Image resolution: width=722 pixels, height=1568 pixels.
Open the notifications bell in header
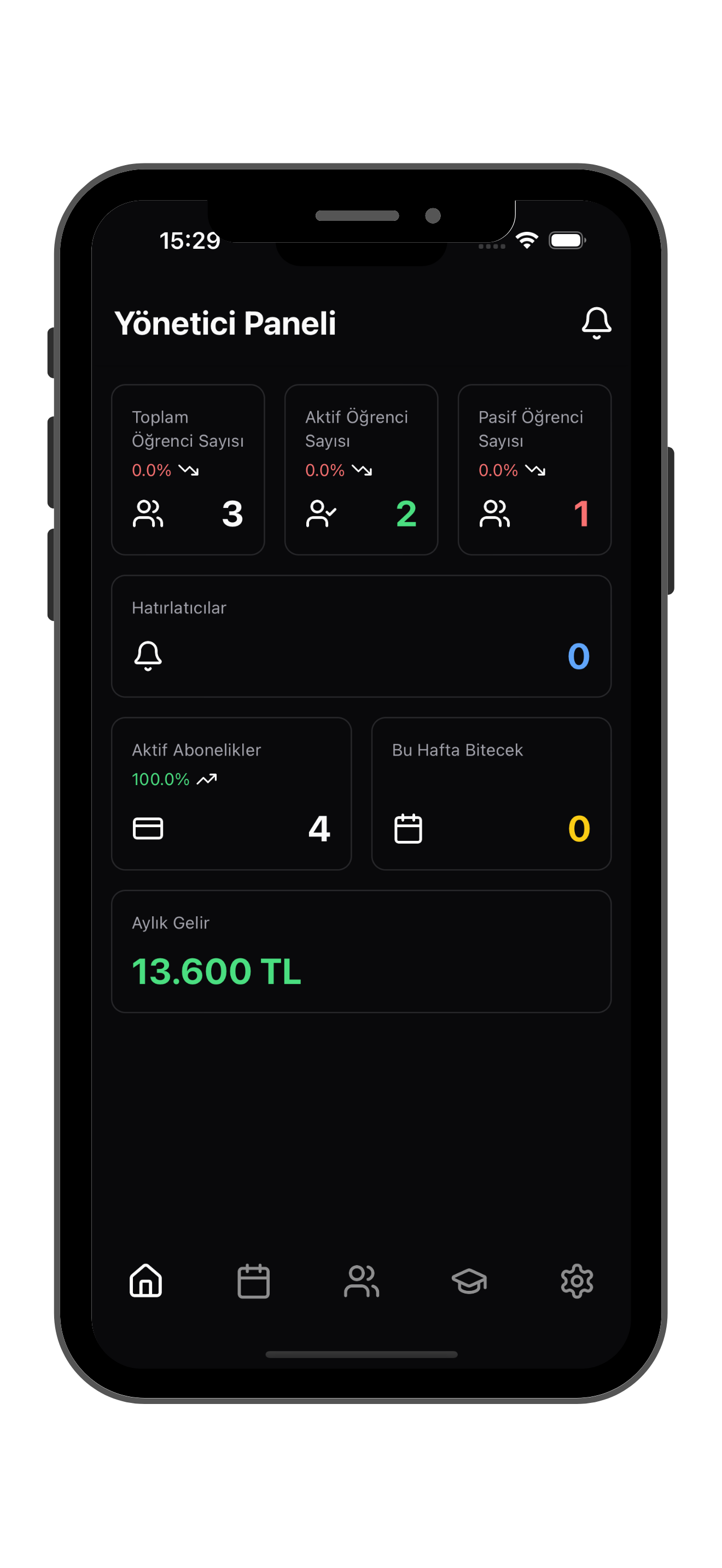pos(596,323)
